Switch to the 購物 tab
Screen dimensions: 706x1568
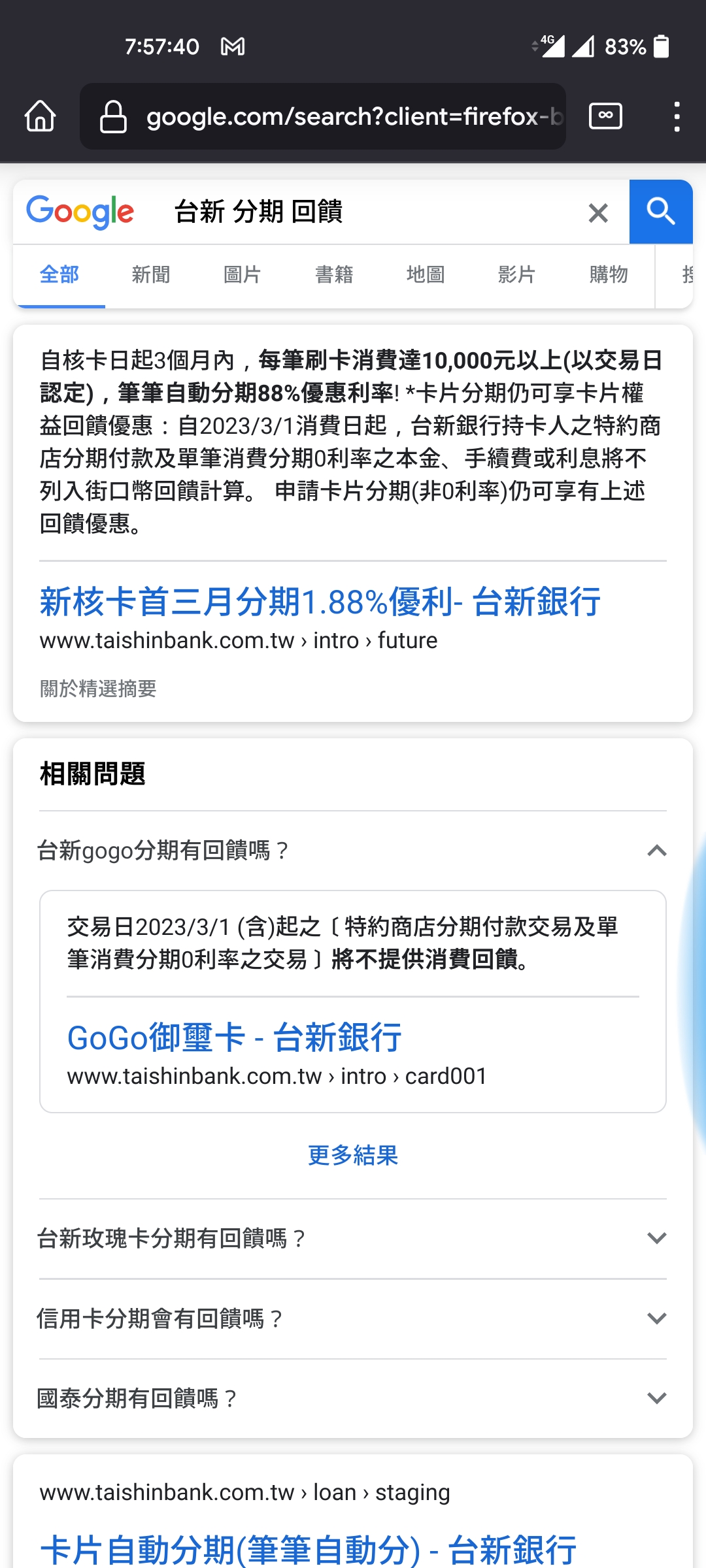coord(609,274)
